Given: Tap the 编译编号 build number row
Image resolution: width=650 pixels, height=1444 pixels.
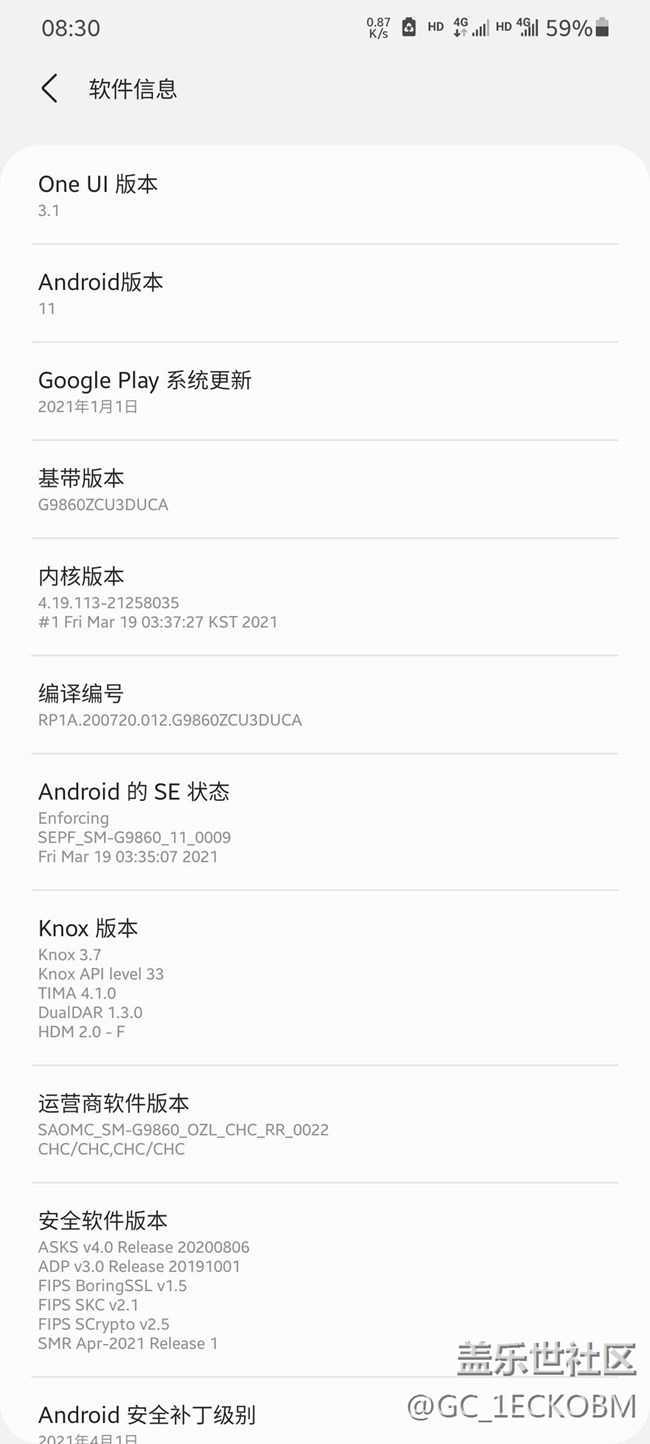Looking at the screenshot, I should (325, 705).
